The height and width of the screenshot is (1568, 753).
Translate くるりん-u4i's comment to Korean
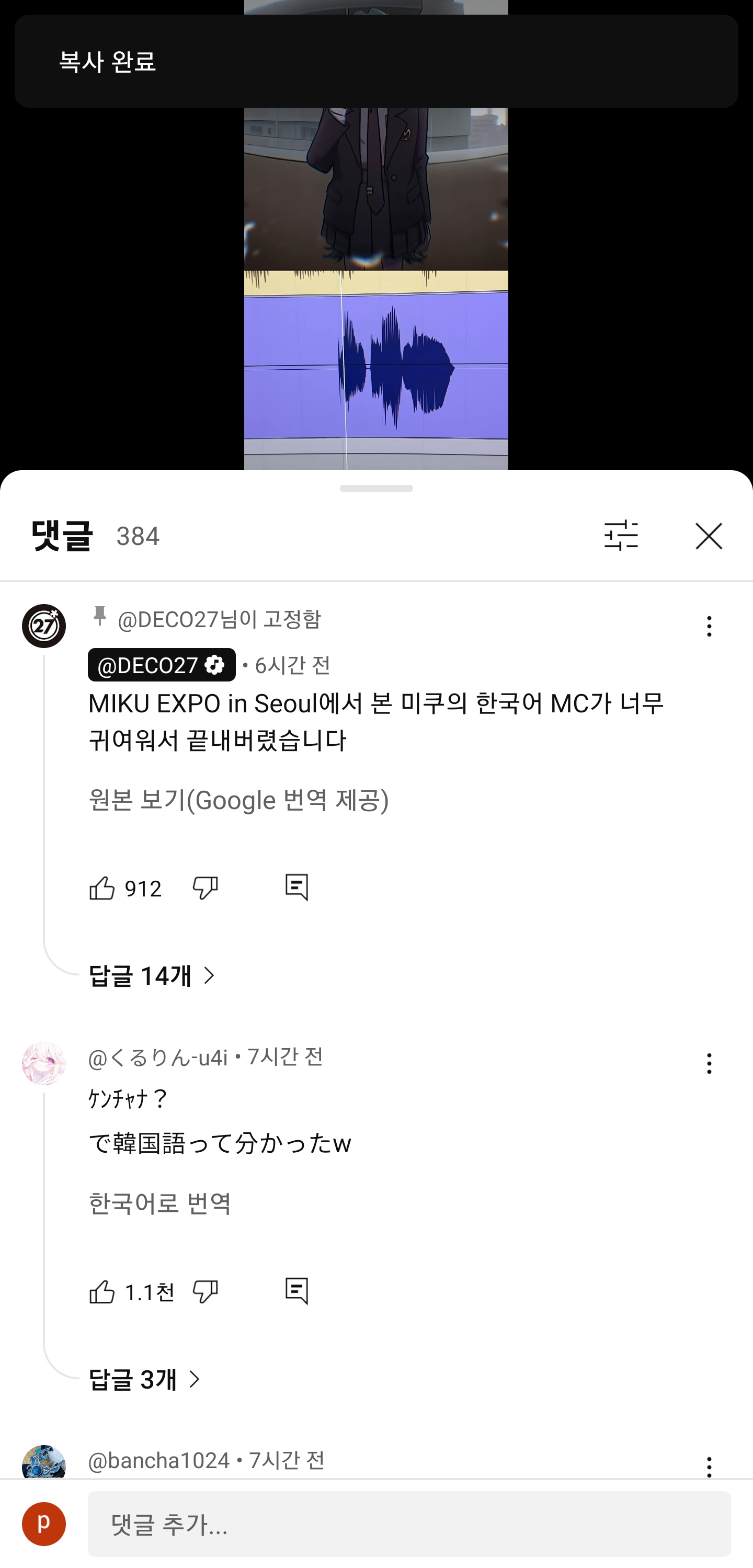click(159, 1203)
